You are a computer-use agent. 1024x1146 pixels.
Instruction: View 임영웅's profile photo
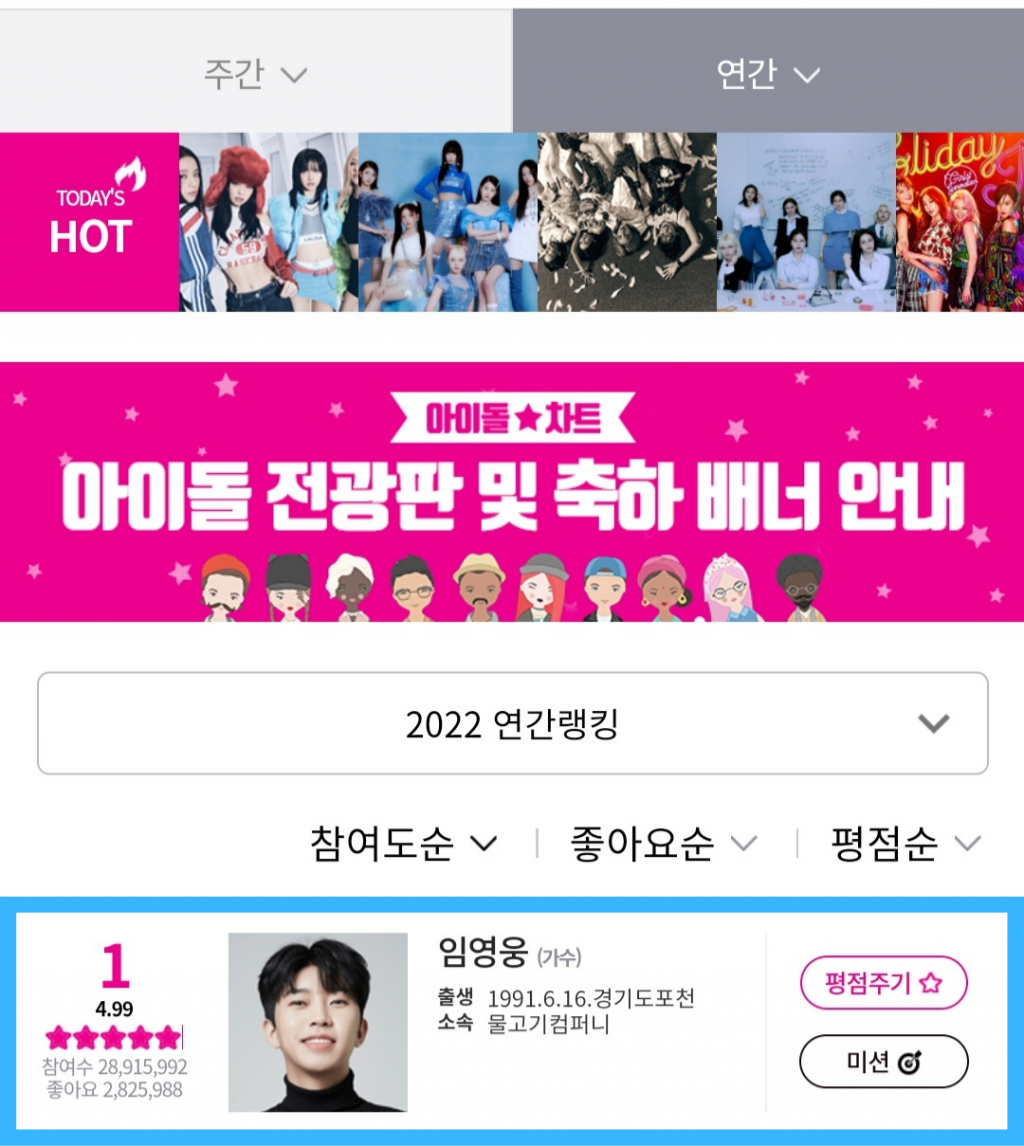pyautogui.click(x=318, y=1022)
